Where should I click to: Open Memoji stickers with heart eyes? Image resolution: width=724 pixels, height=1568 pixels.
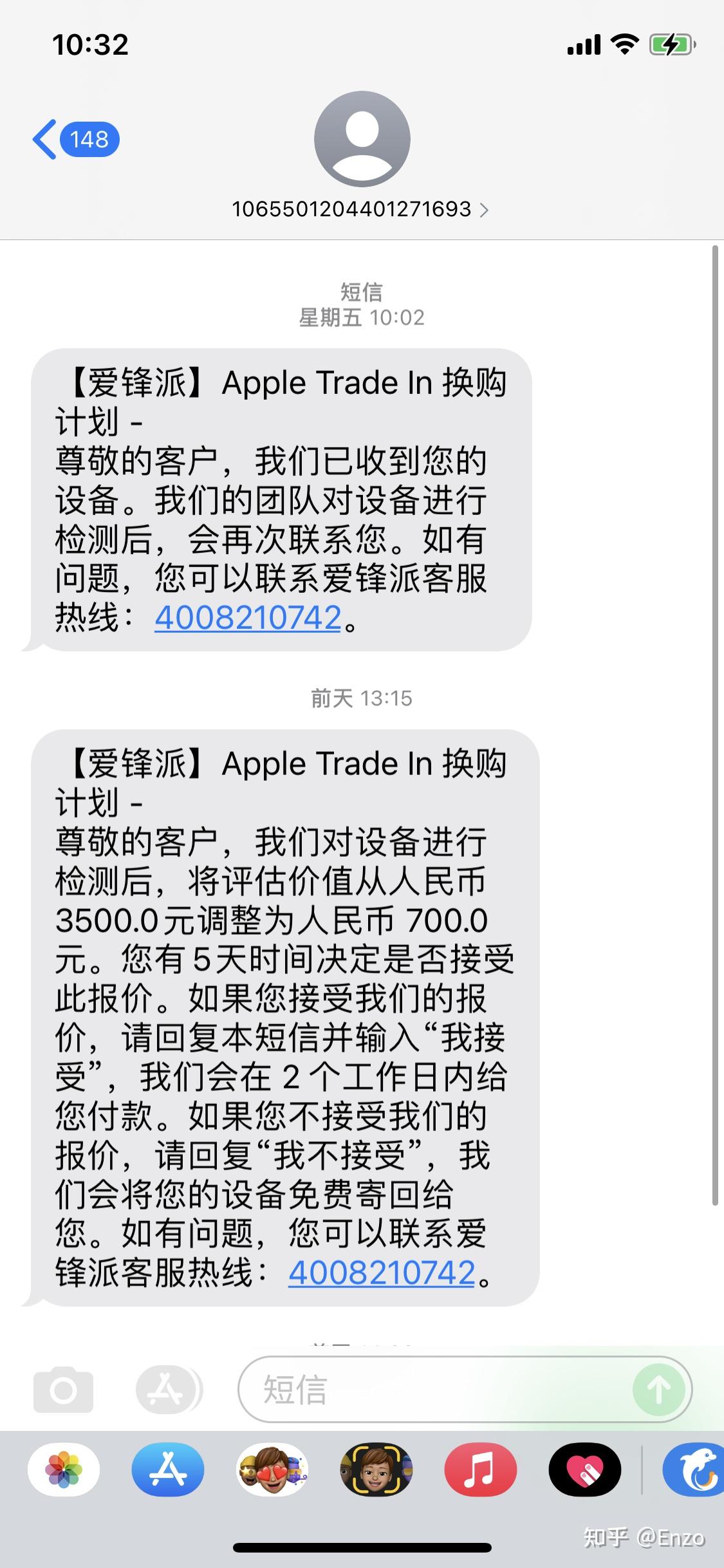272,1470
